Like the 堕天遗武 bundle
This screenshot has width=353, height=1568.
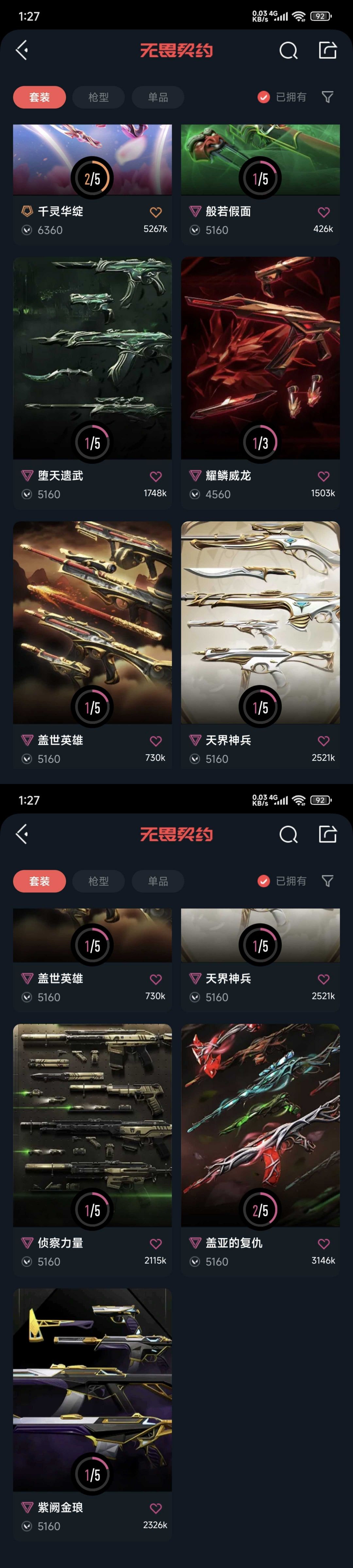click(156, 476)
